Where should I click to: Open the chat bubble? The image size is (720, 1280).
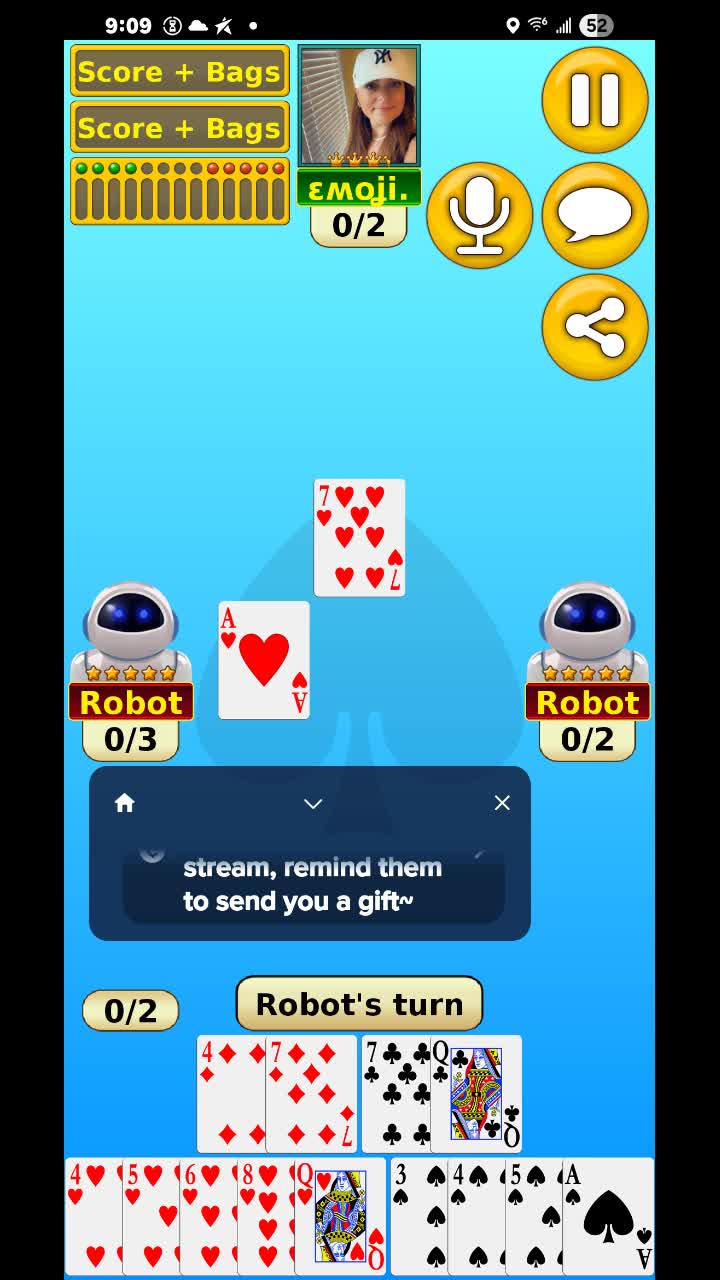click(595, 215)
